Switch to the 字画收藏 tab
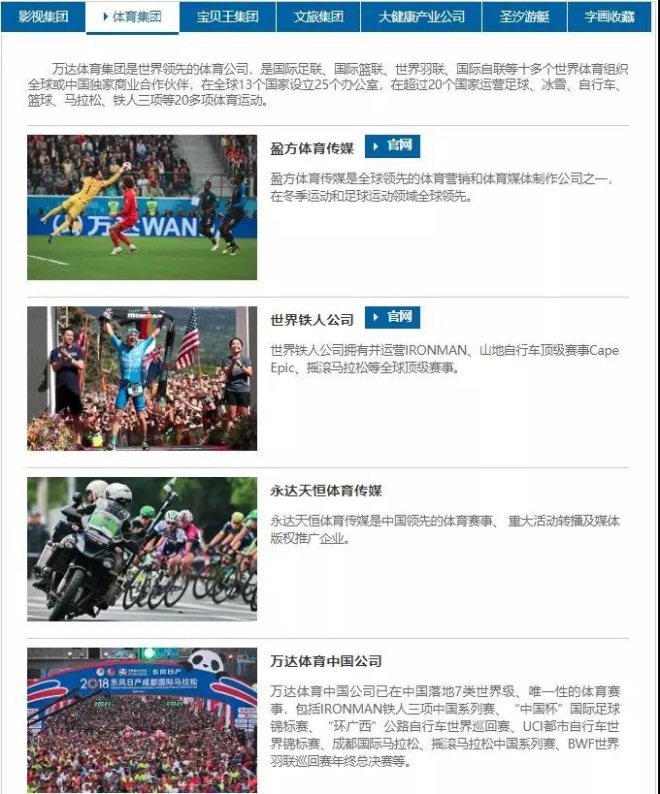Viewport: 660px width, 794px height. click(609, 17)
